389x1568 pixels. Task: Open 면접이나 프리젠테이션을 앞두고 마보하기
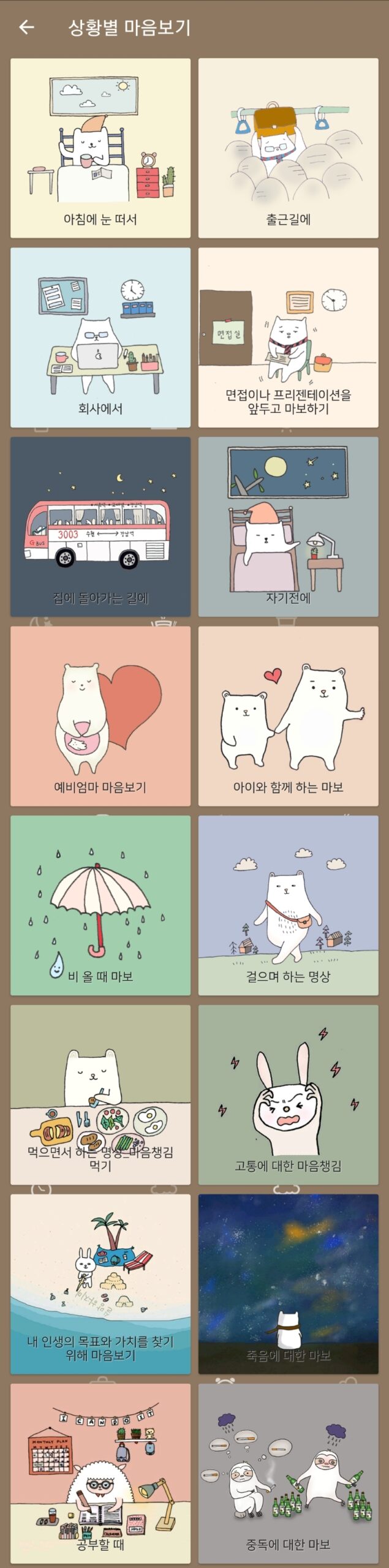tap(288, 337)
